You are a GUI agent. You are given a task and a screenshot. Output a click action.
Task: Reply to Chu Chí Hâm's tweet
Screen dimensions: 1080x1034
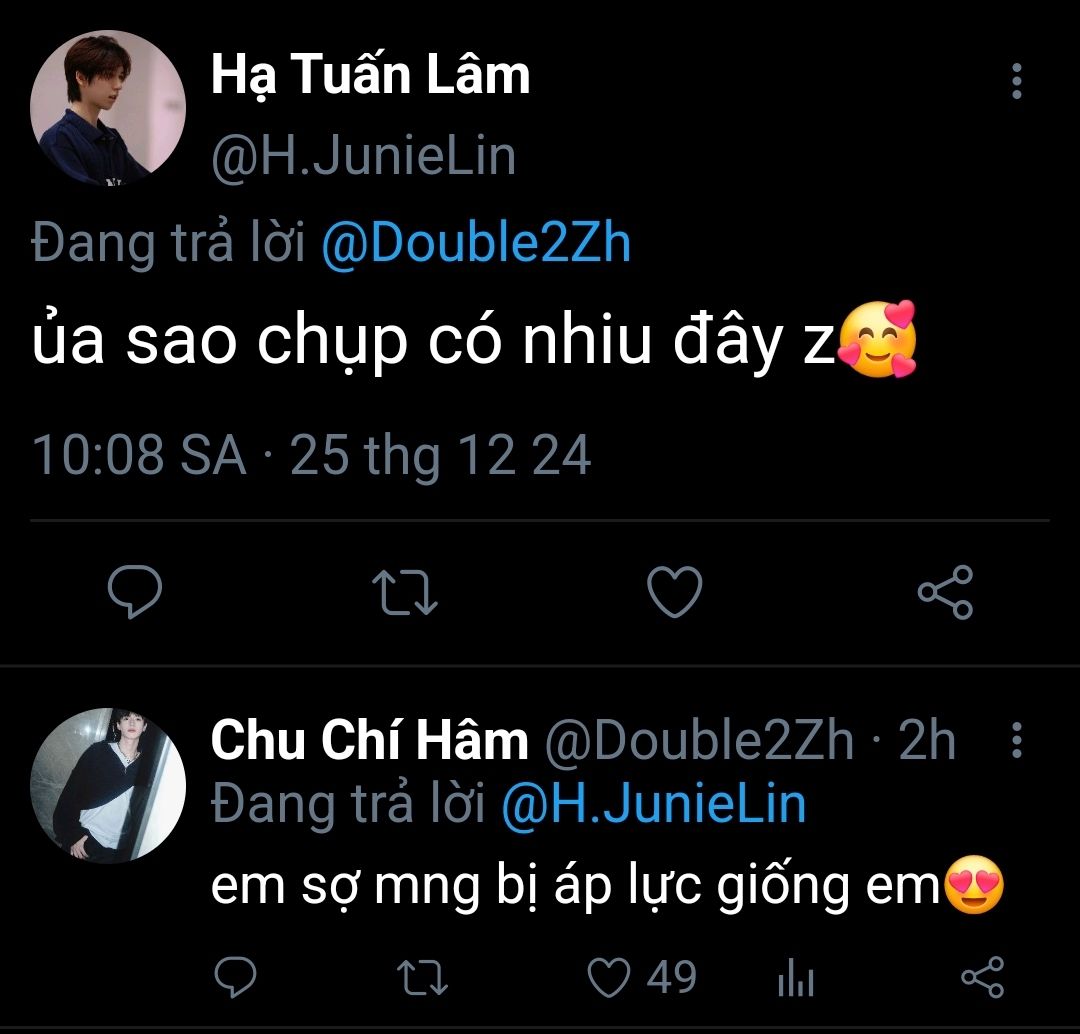(x=236, y=977)
